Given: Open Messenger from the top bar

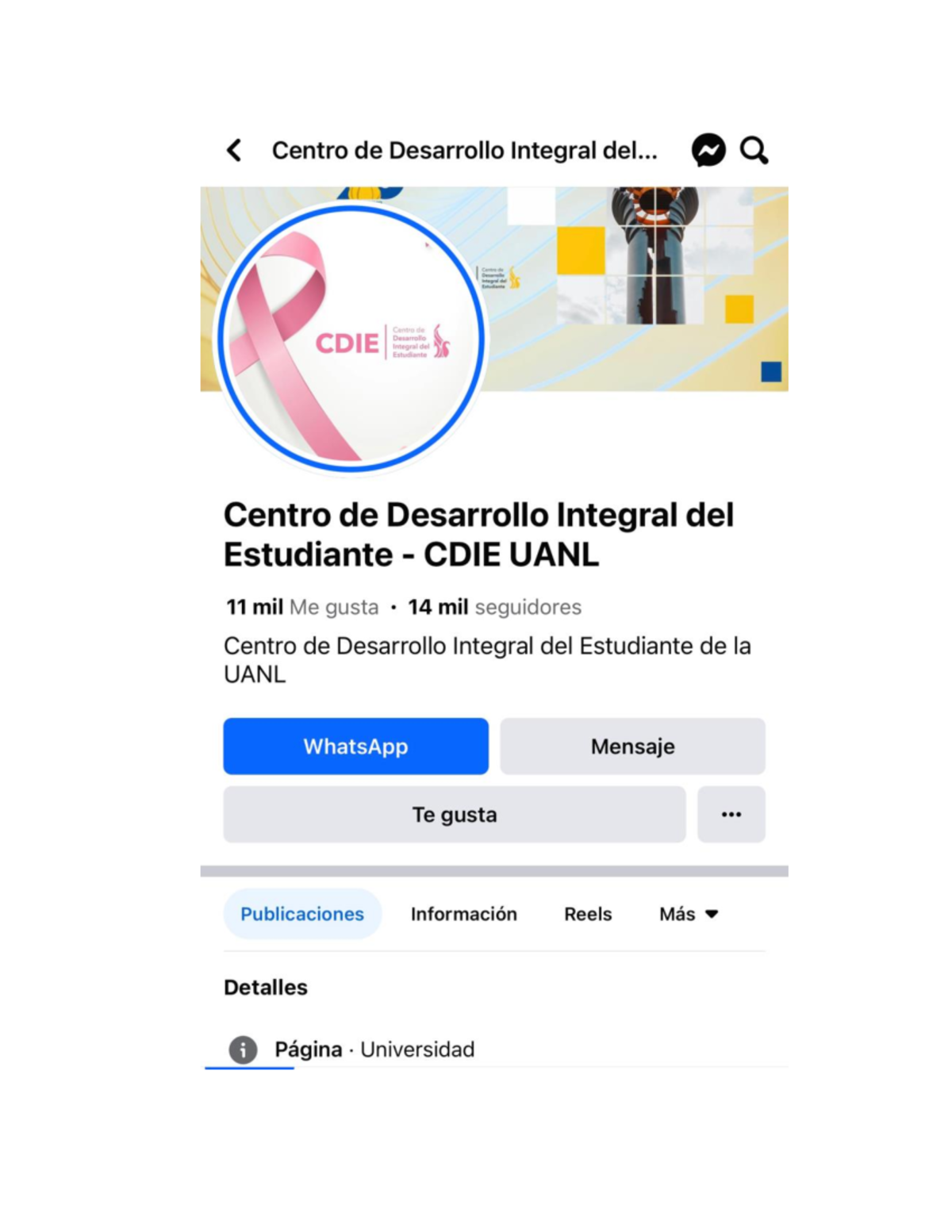Looking at the screenshot, I should tap(708, 150).
